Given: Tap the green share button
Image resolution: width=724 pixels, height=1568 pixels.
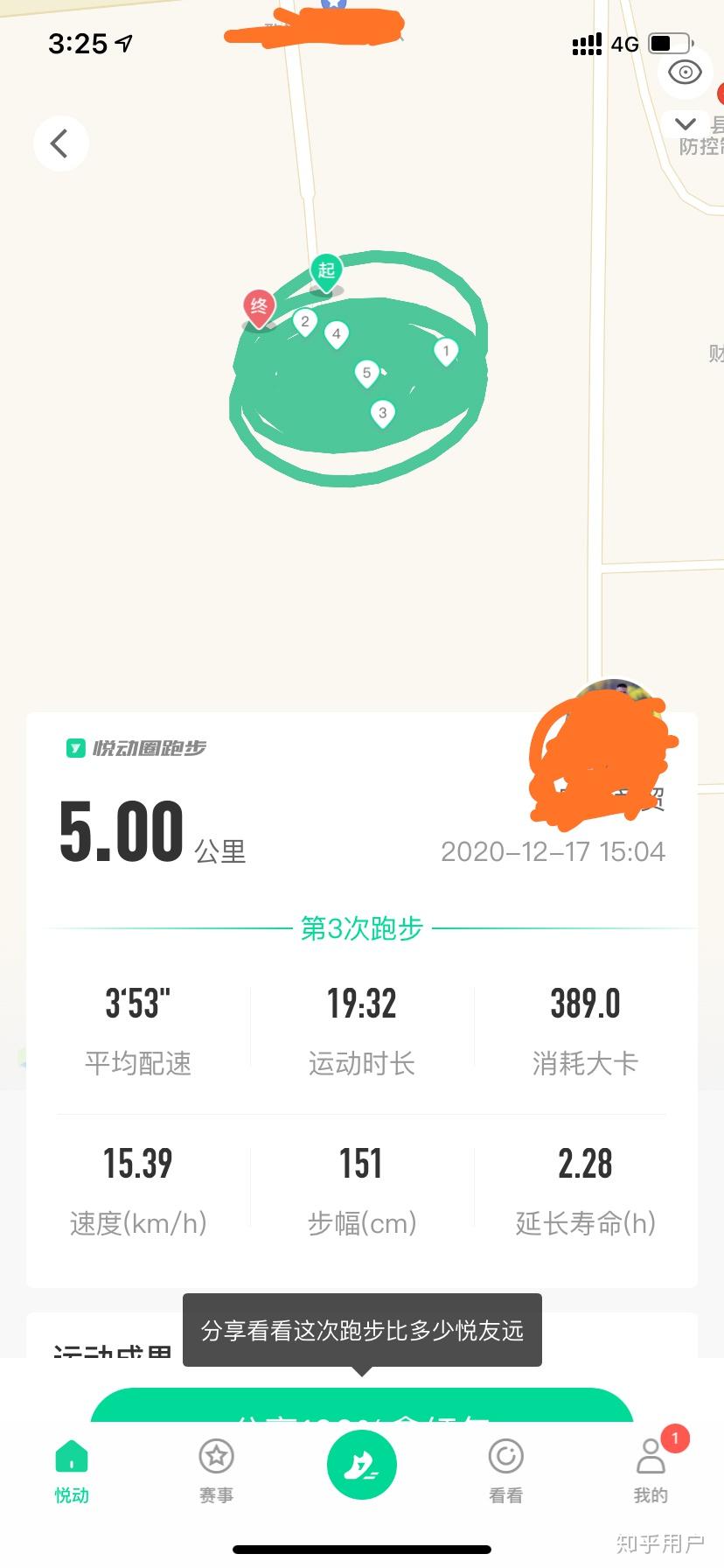Looking at the screenshot, I should pos(361,1405).
